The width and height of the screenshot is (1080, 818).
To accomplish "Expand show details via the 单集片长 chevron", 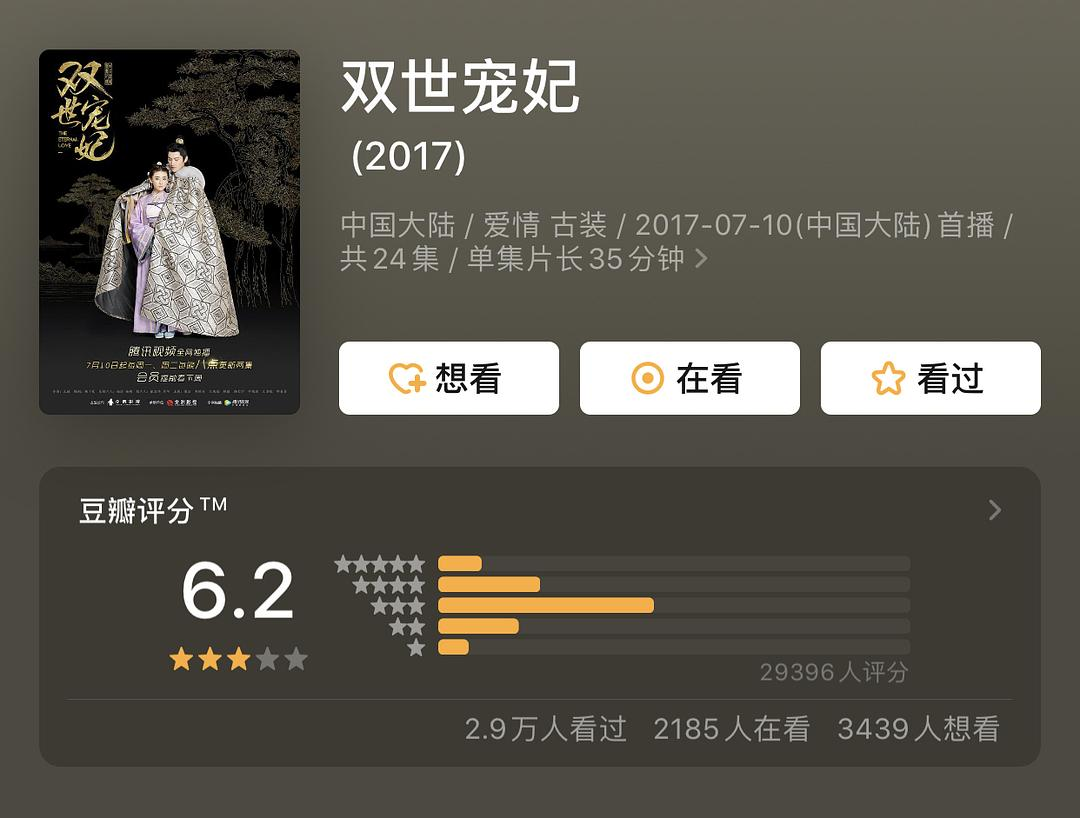I will click(x=701, y=259).
